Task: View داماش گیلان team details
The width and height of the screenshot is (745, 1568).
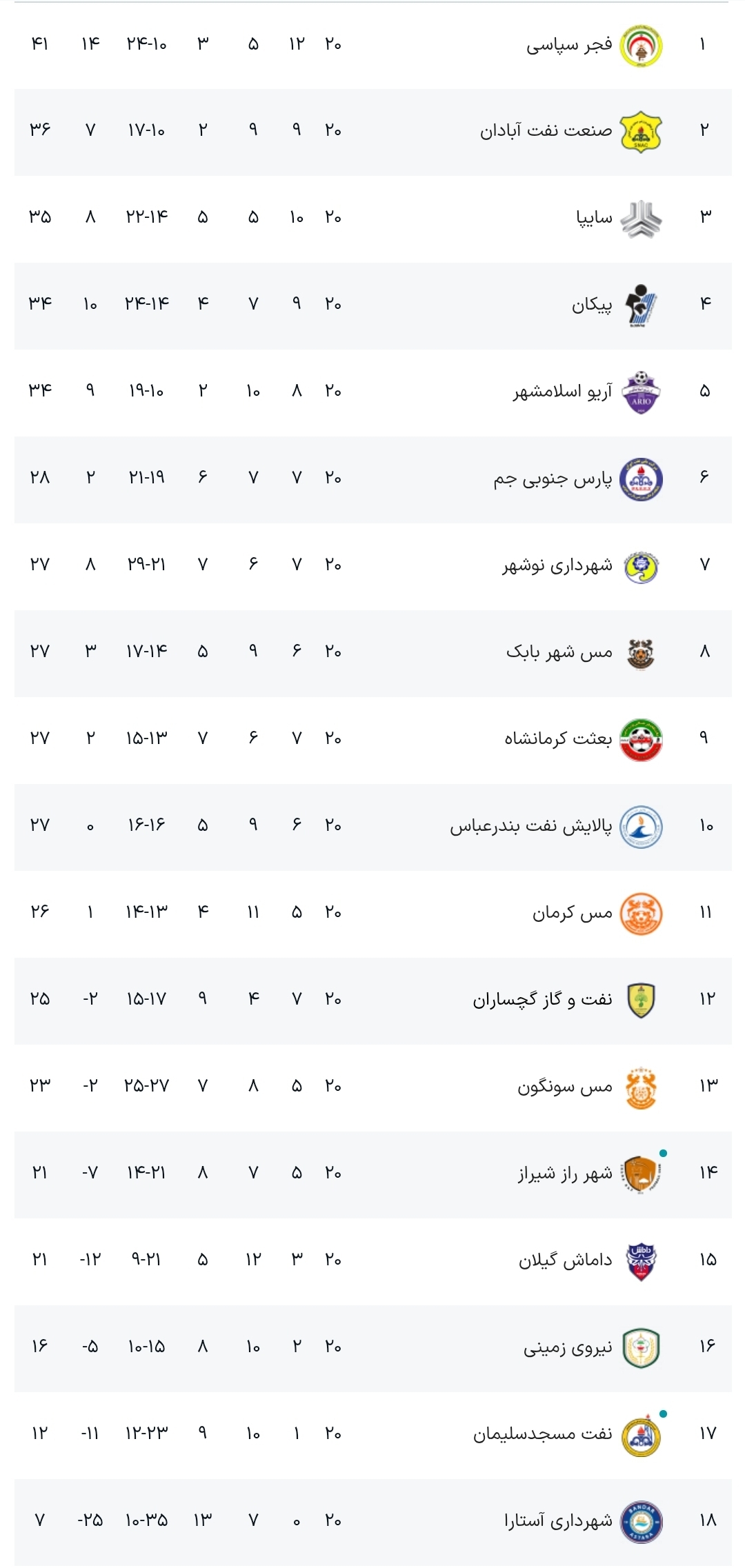Action: (x=566, y=1260)
